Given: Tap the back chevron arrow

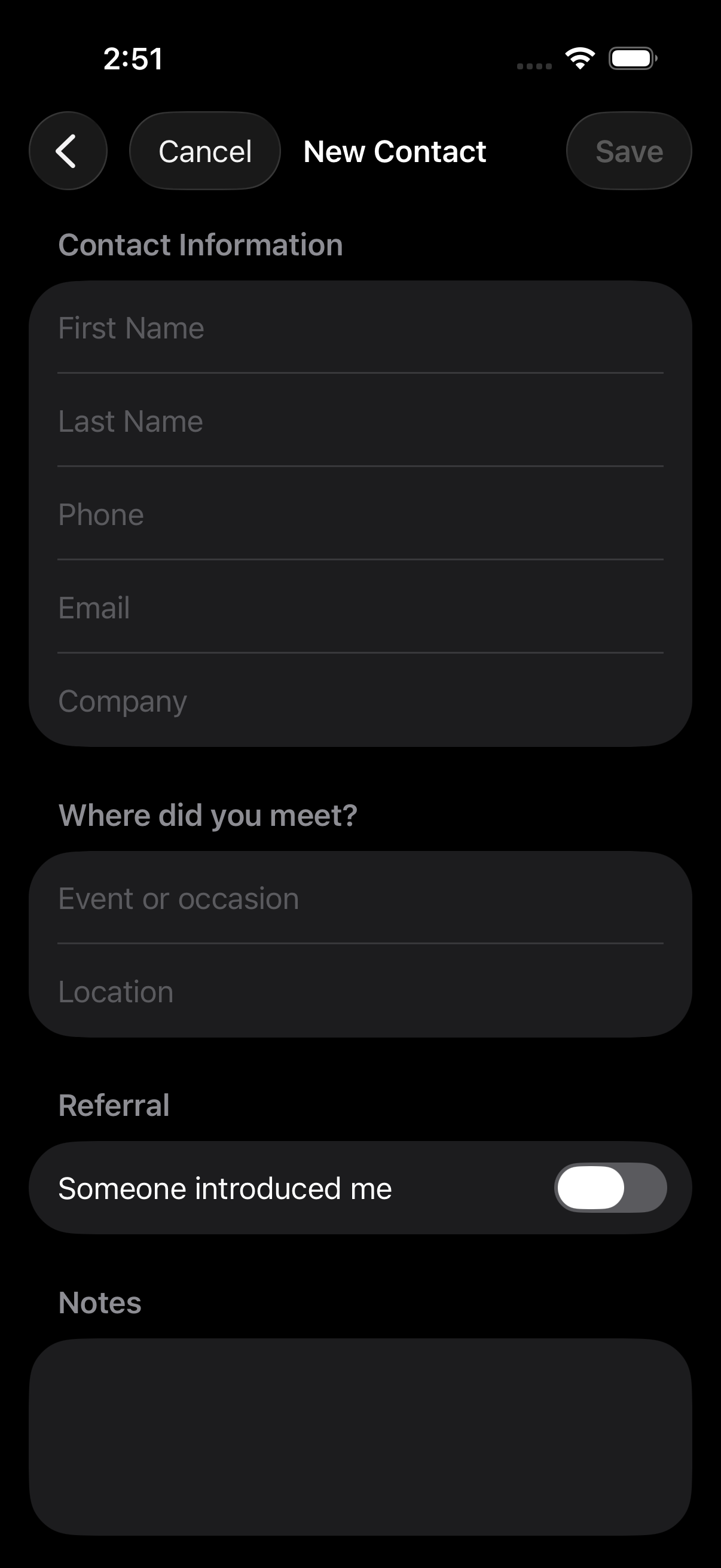Looking at the screenshot, I should tap(68, 150).
